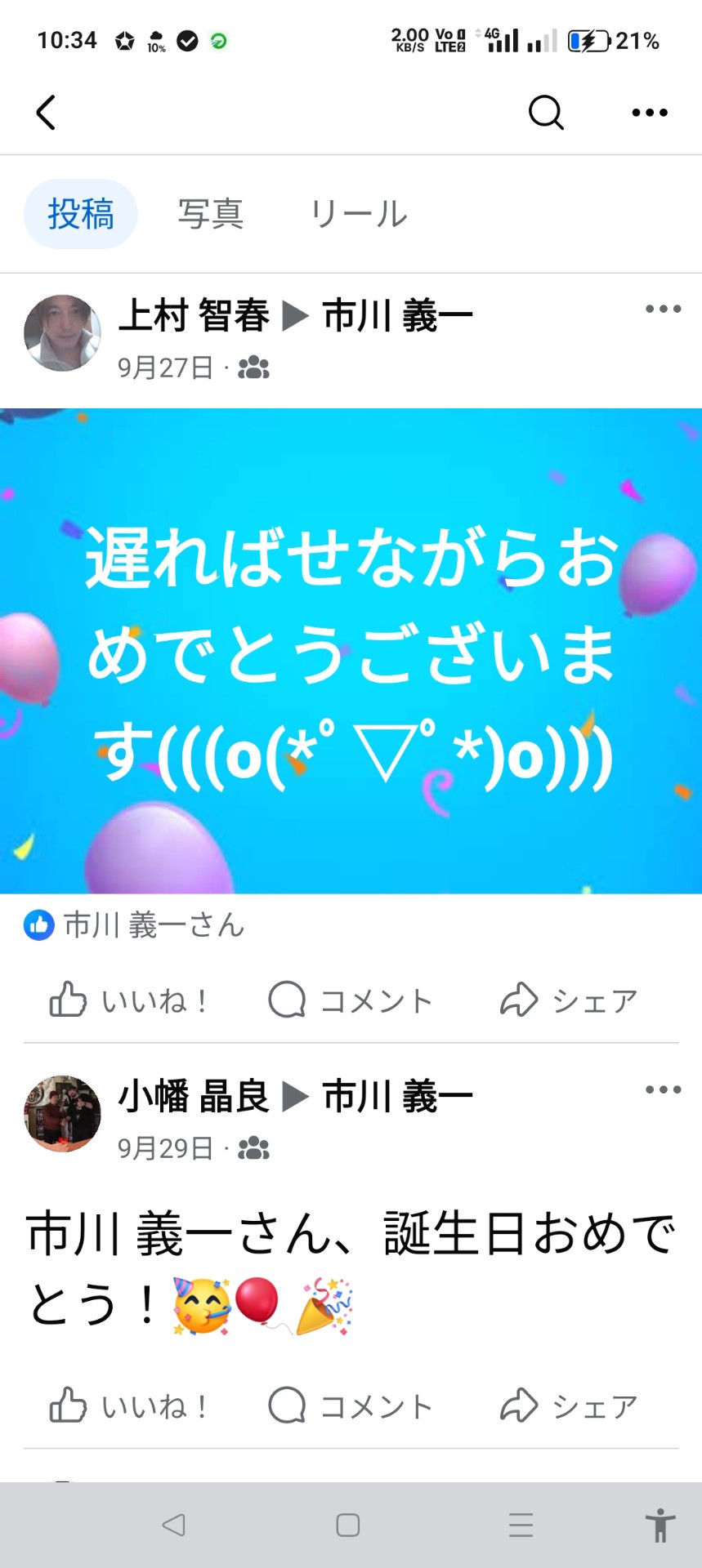View who liked 上村 智春's post
Viewport: 702px width, 1568px height.
pyautogui.click(x=135, y=925)
